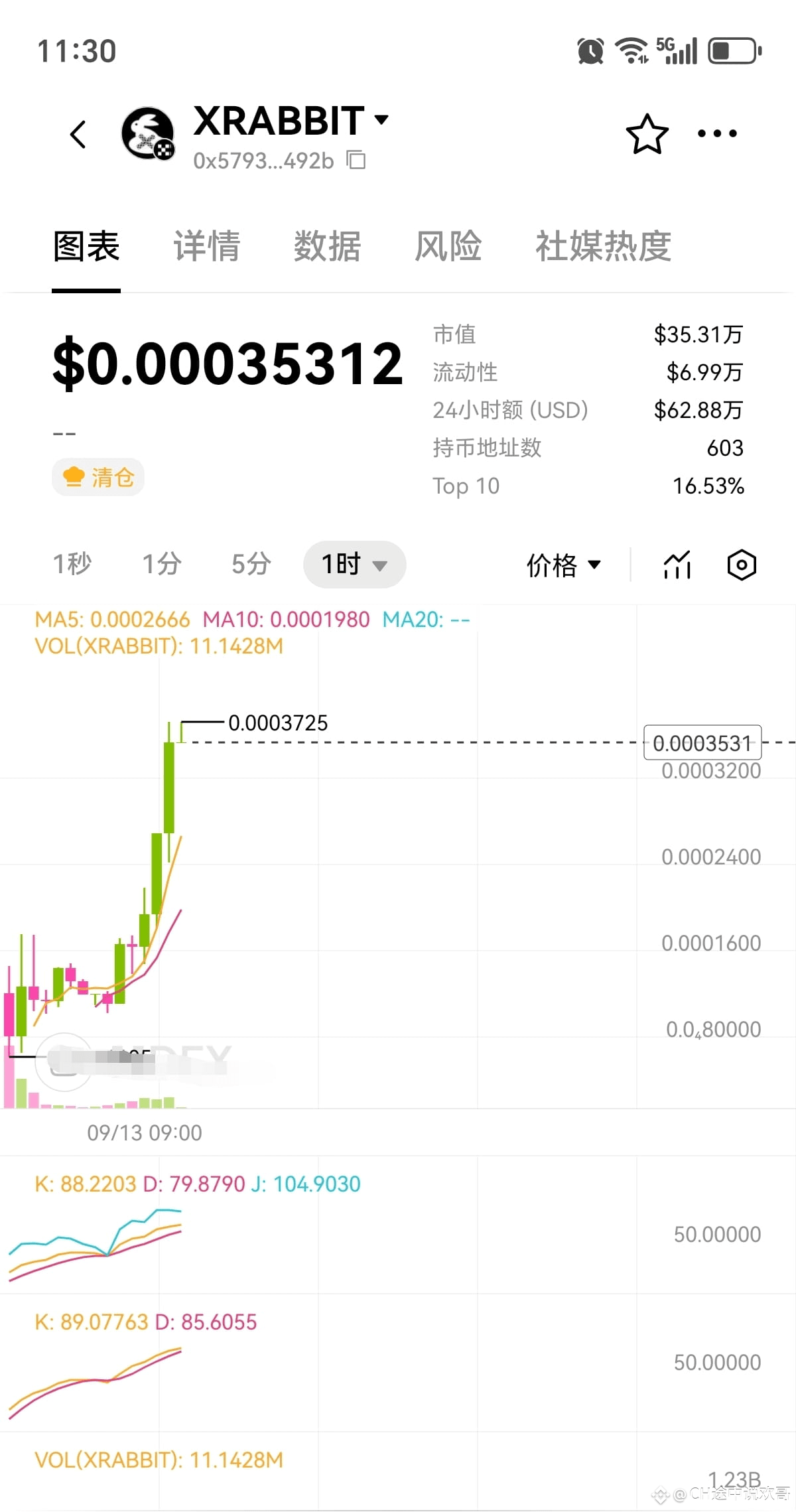Copy the contract address 0x5793...492b
This screenshot has height=1512, width=796.
[357, 160]
